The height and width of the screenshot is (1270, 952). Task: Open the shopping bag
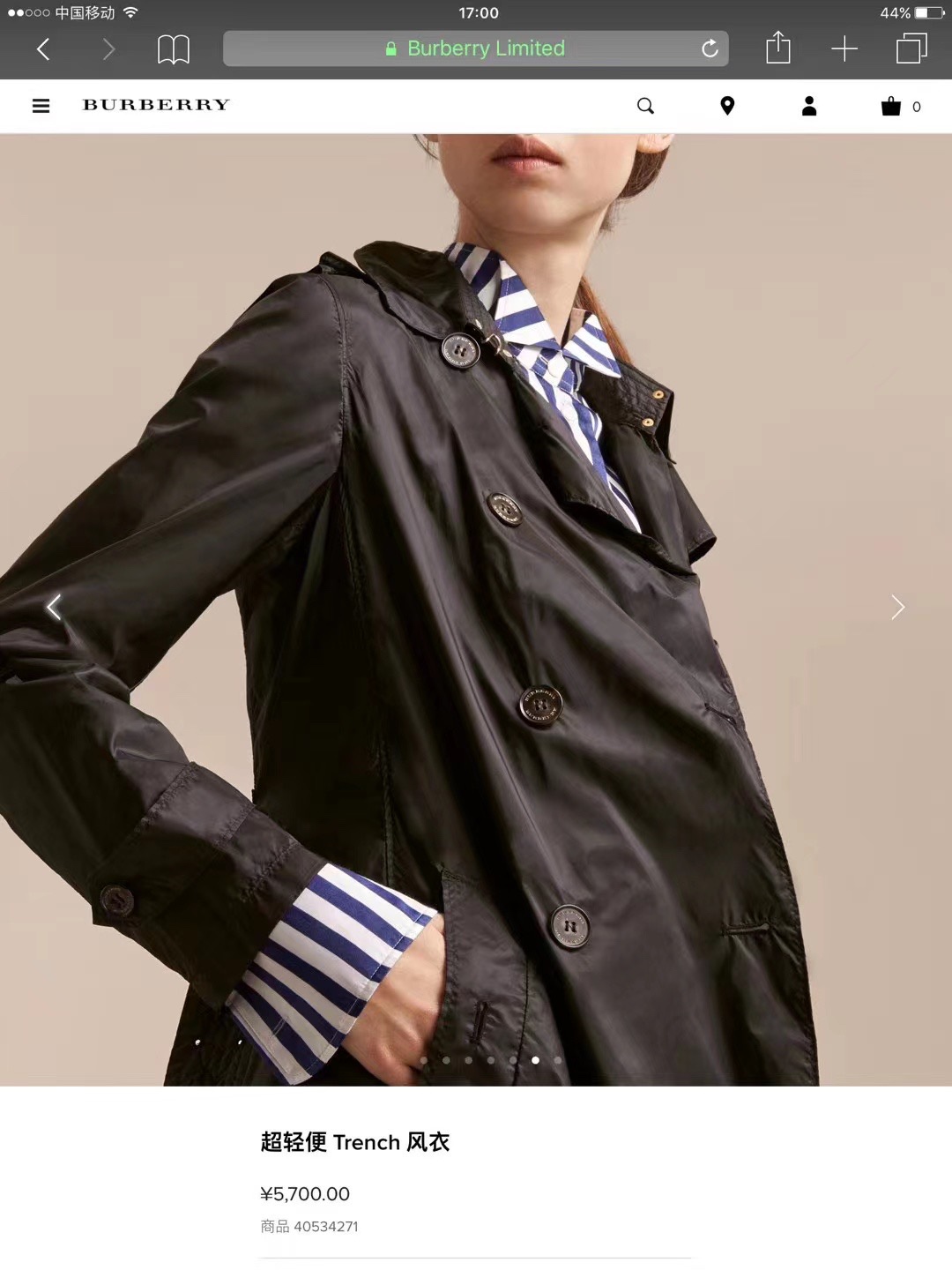coord(892,107)
